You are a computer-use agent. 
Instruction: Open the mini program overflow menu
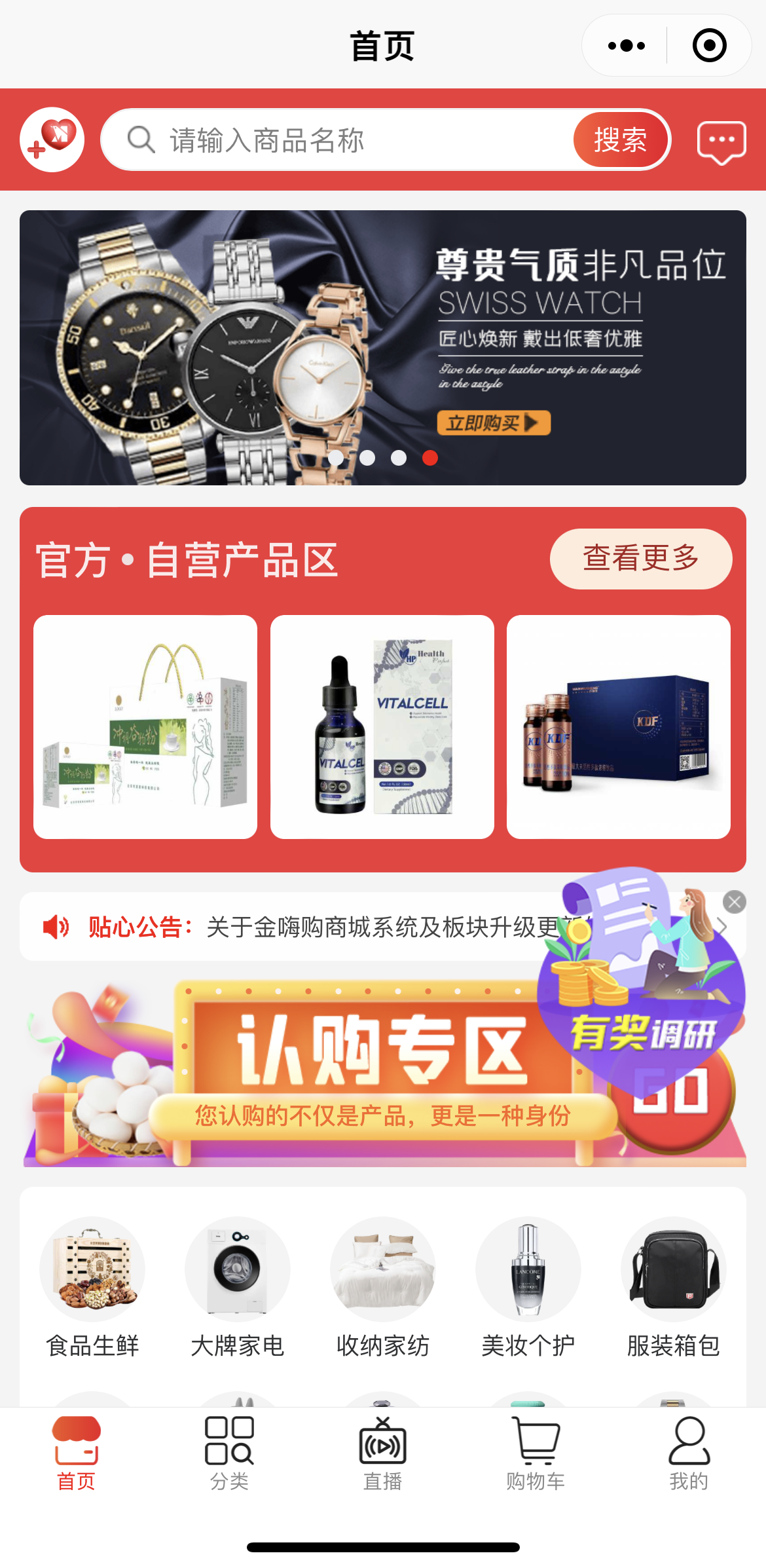(x=626, y=46)
